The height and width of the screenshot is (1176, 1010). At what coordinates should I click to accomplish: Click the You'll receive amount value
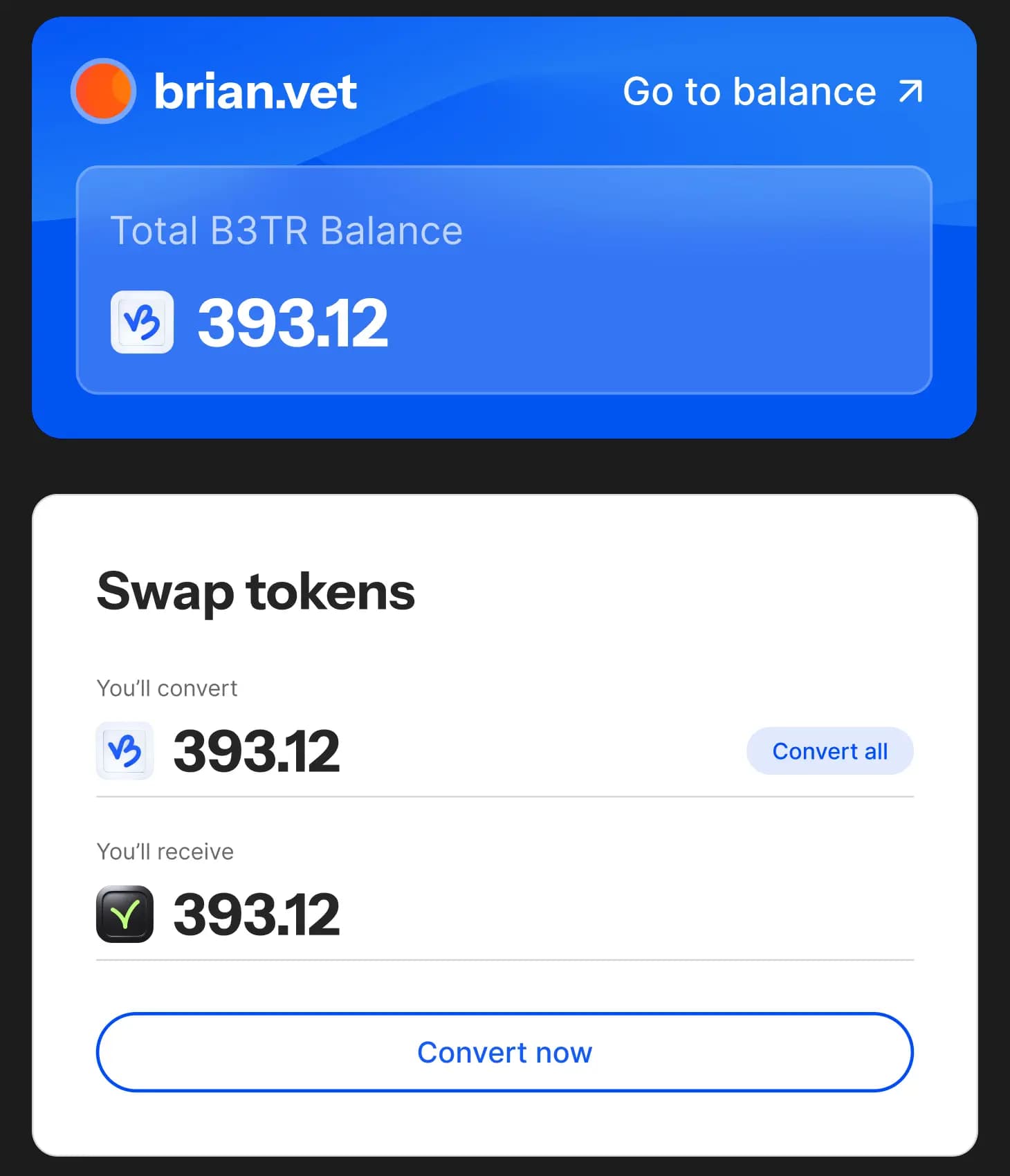point(257,915)
